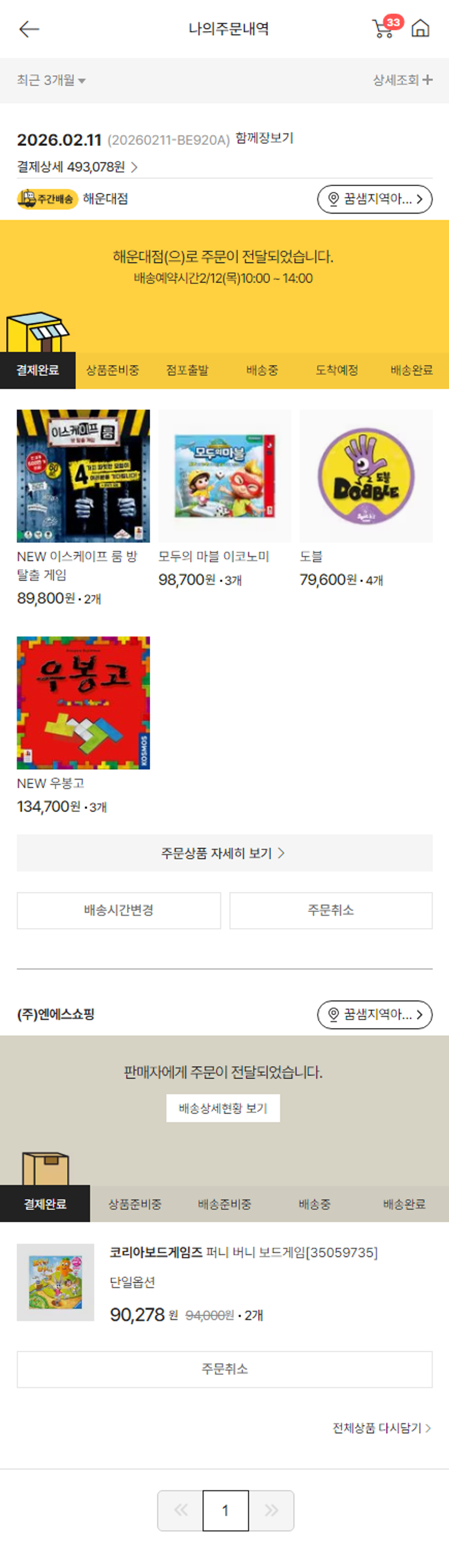This screenshot has width=449, height=1568.
Task: Open delivery address for 해운대점 order
Action: tap(374, 199)
